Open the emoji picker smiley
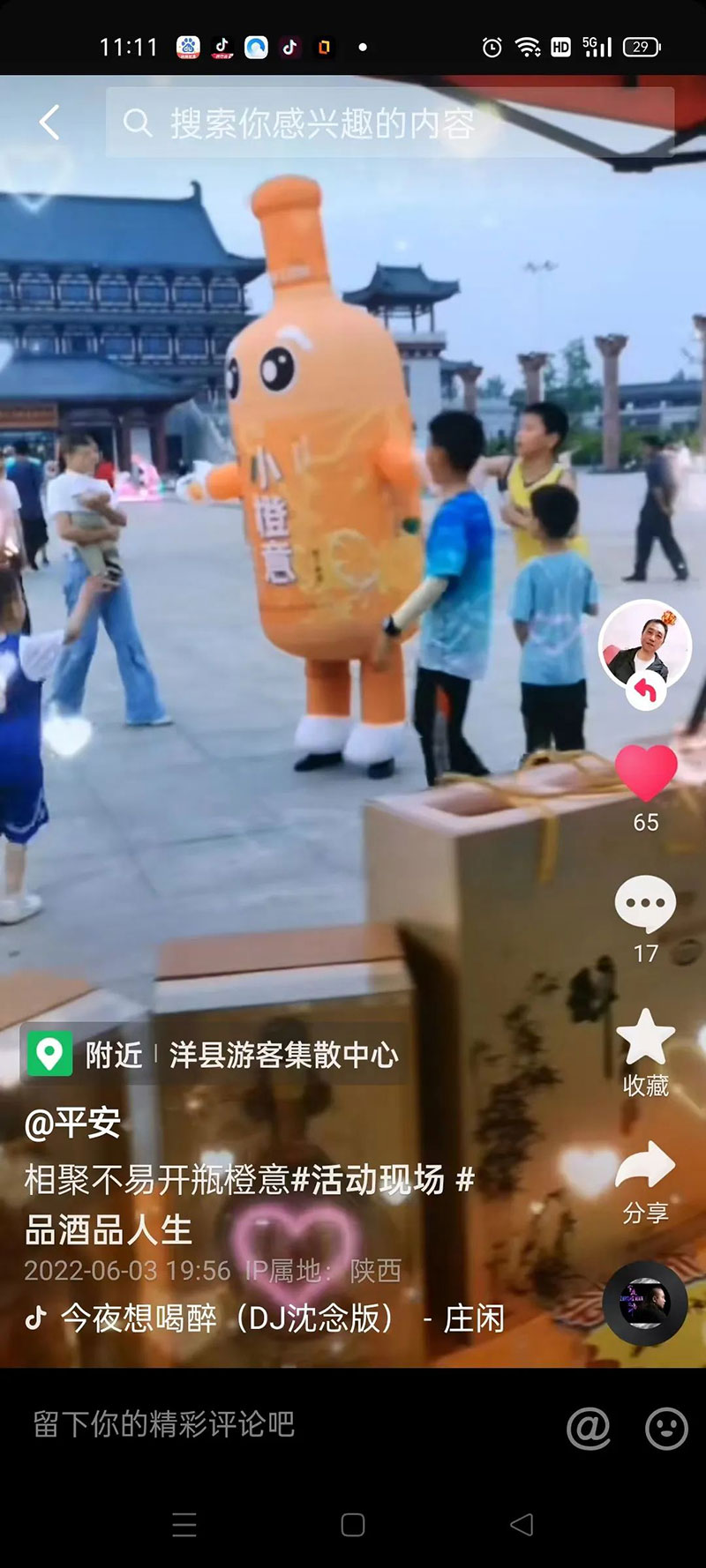This screenshot has width=706, height=1568. tap(666, 1426)
